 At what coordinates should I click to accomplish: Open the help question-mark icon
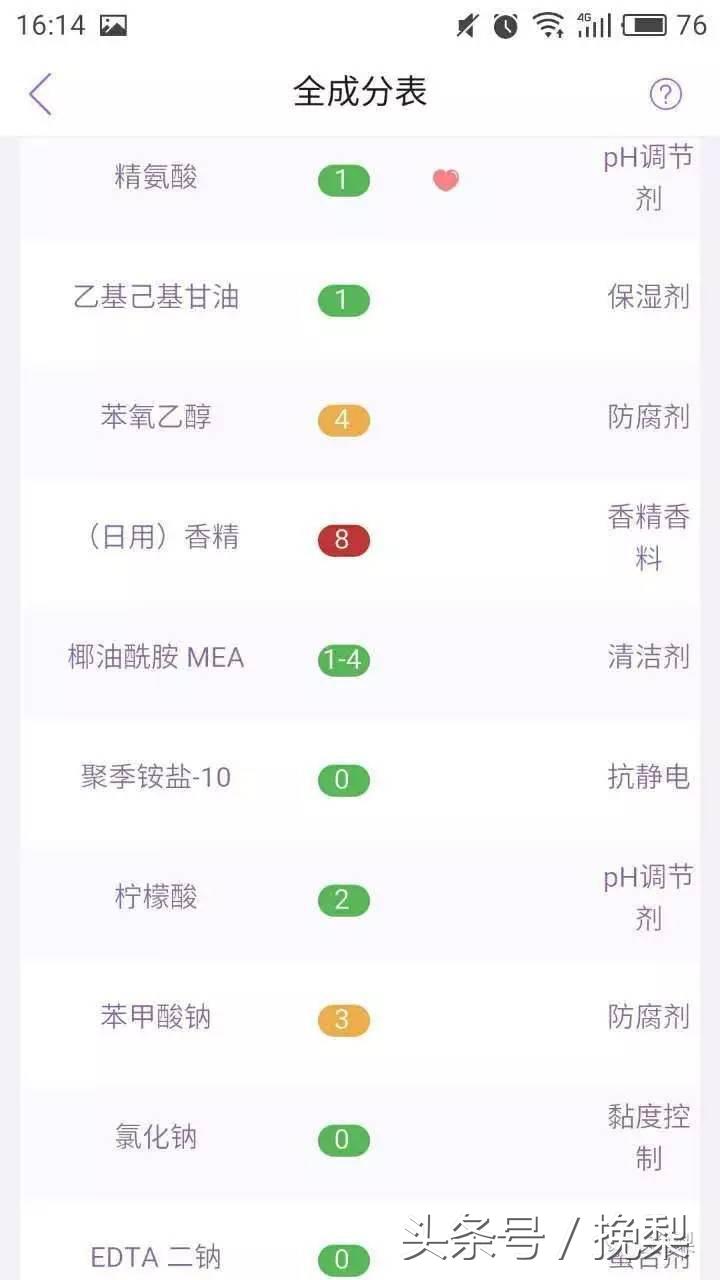point(666,94)
